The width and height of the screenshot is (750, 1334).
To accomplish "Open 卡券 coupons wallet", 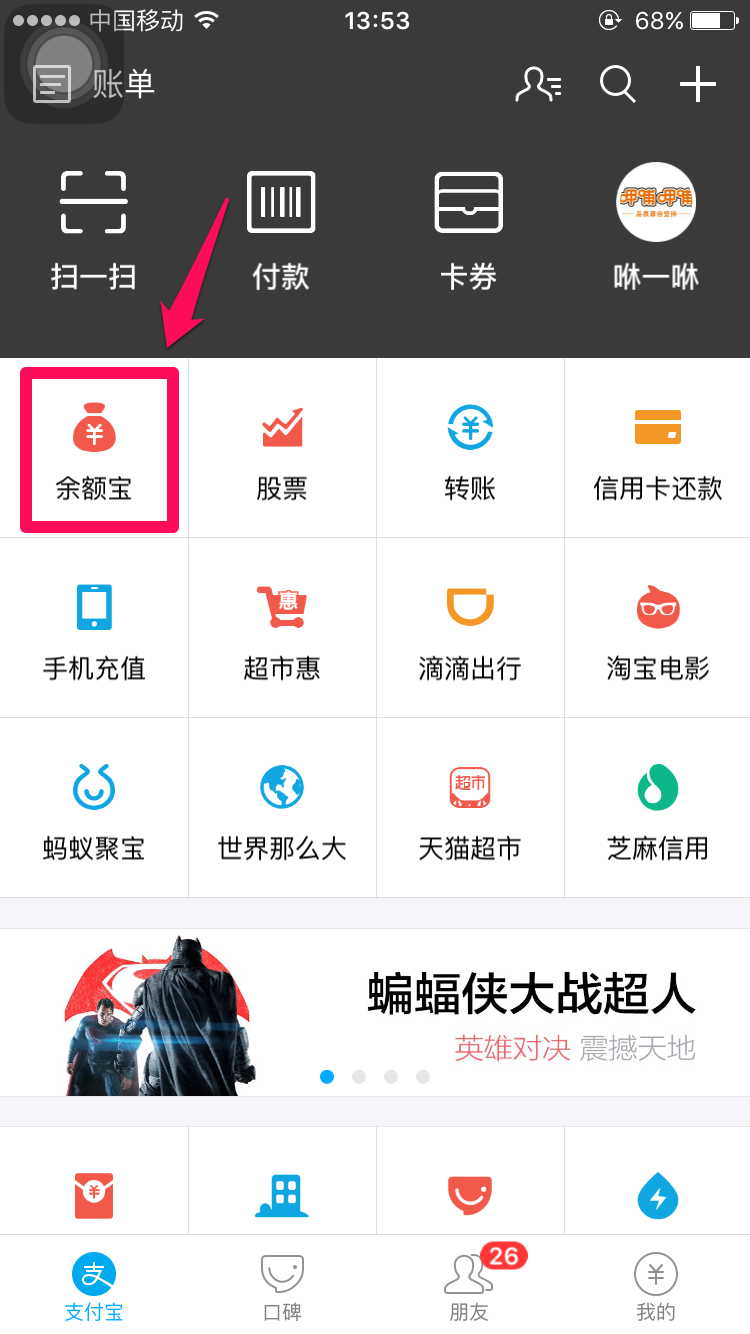I will 468,230.
